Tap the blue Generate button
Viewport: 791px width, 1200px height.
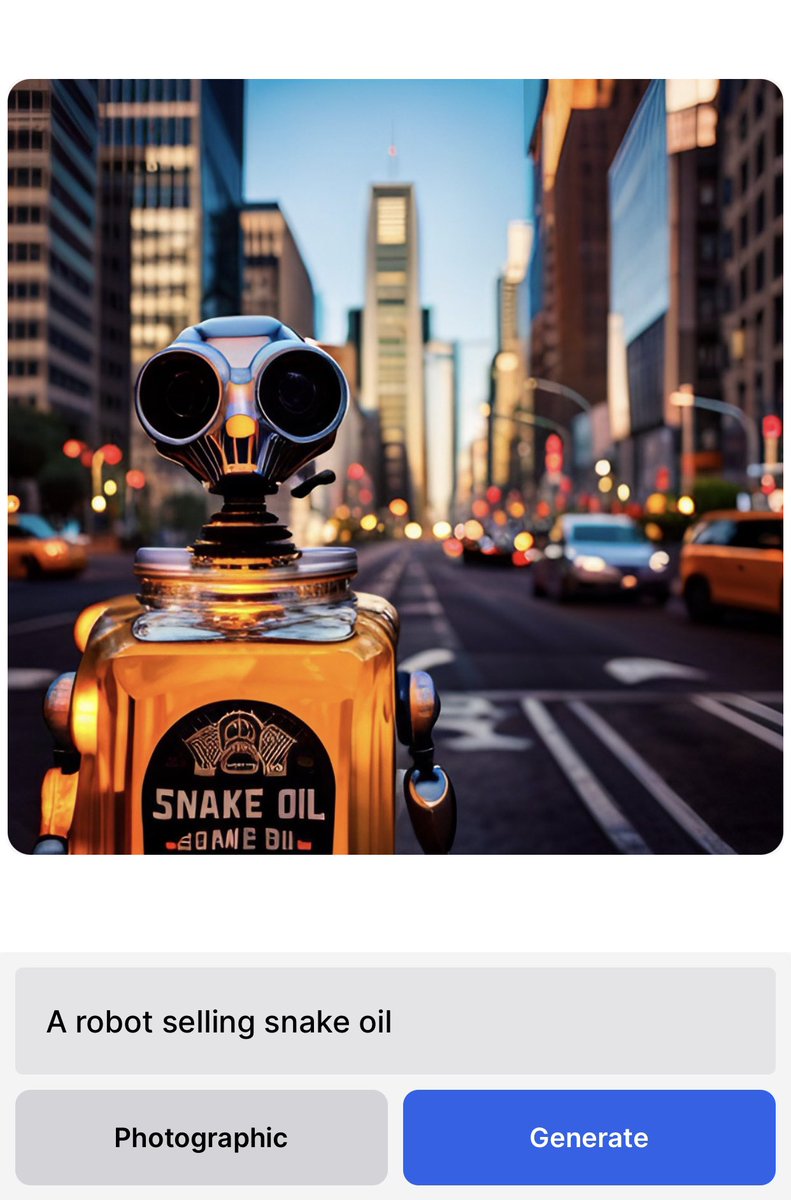click(x=589, y=1137)
